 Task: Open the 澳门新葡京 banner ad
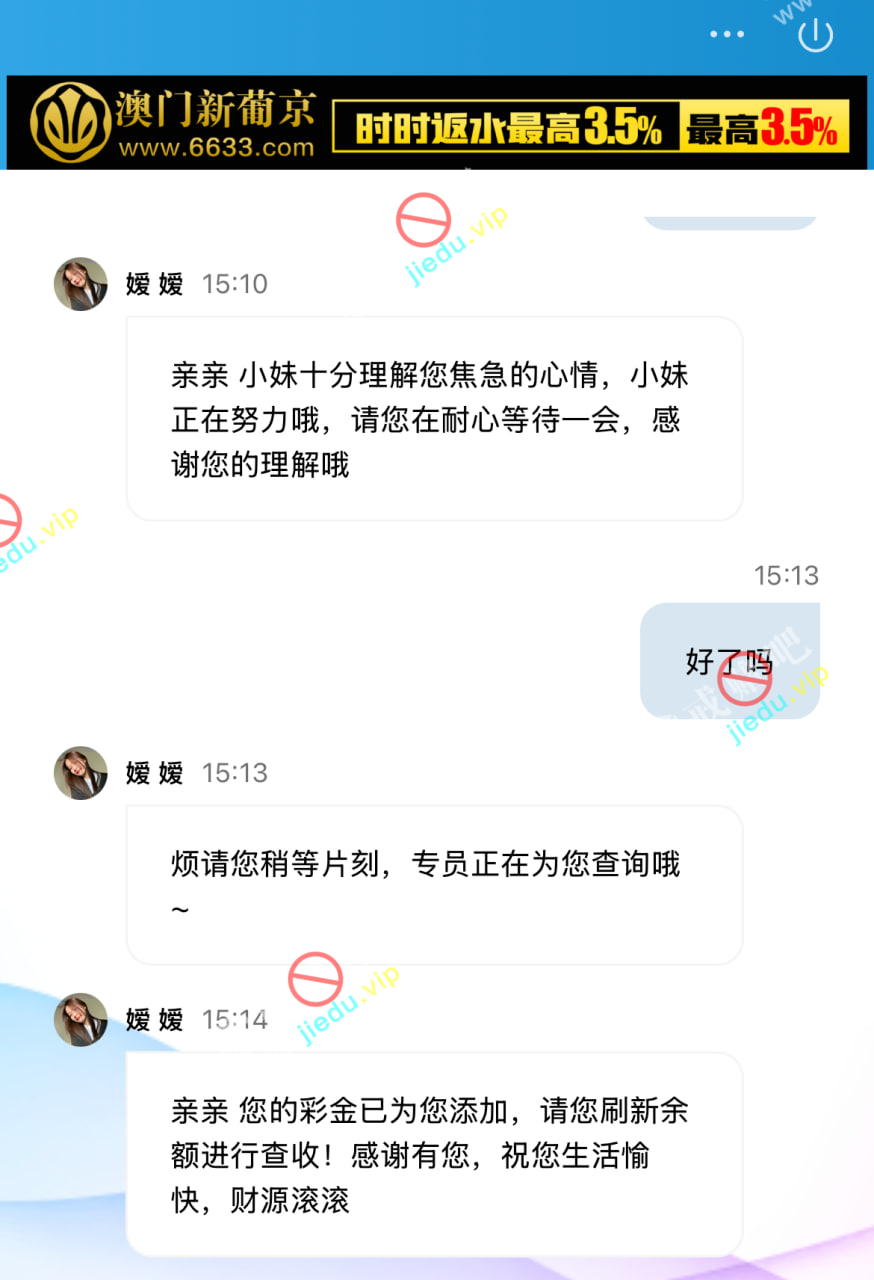437,123
